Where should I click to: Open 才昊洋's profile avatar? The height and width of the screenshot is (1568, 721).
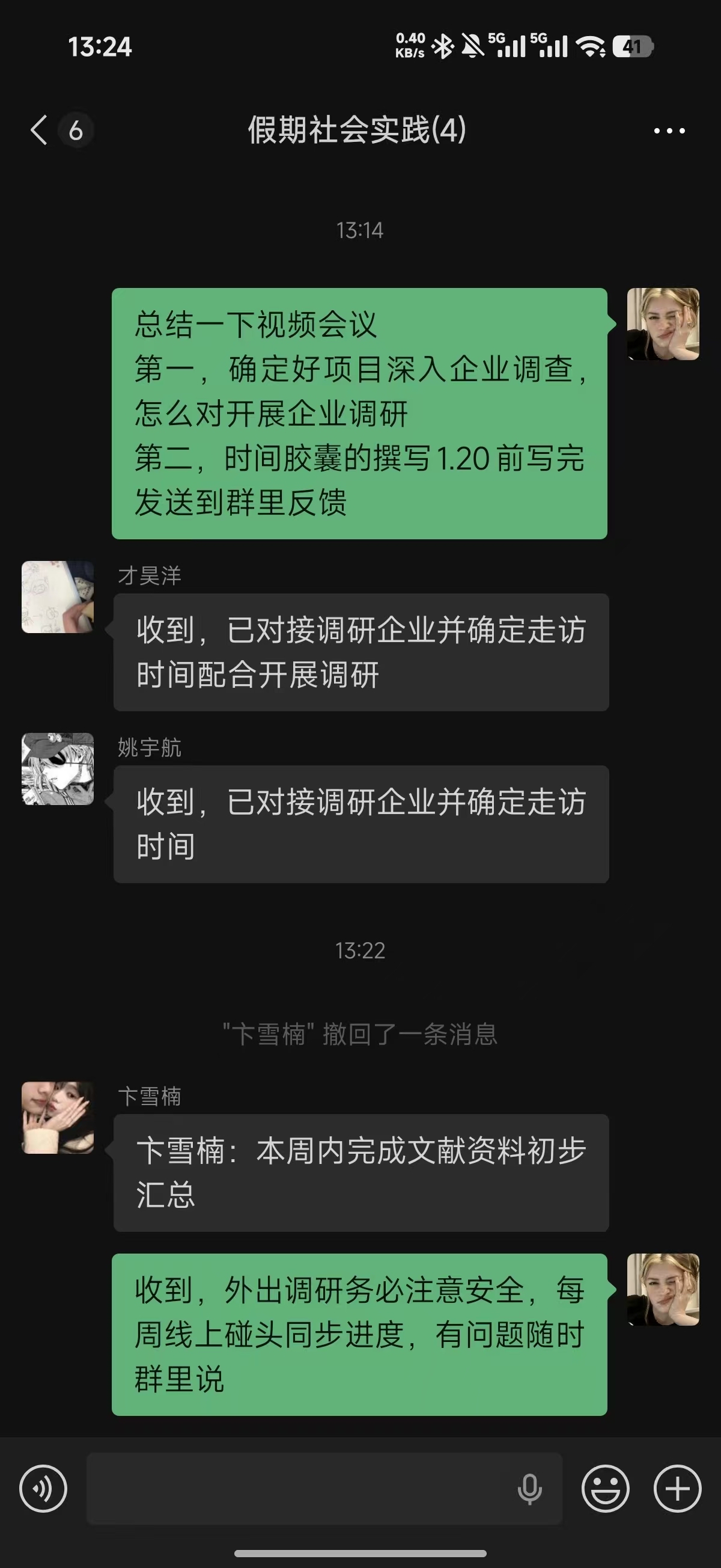tap(58, 597)
